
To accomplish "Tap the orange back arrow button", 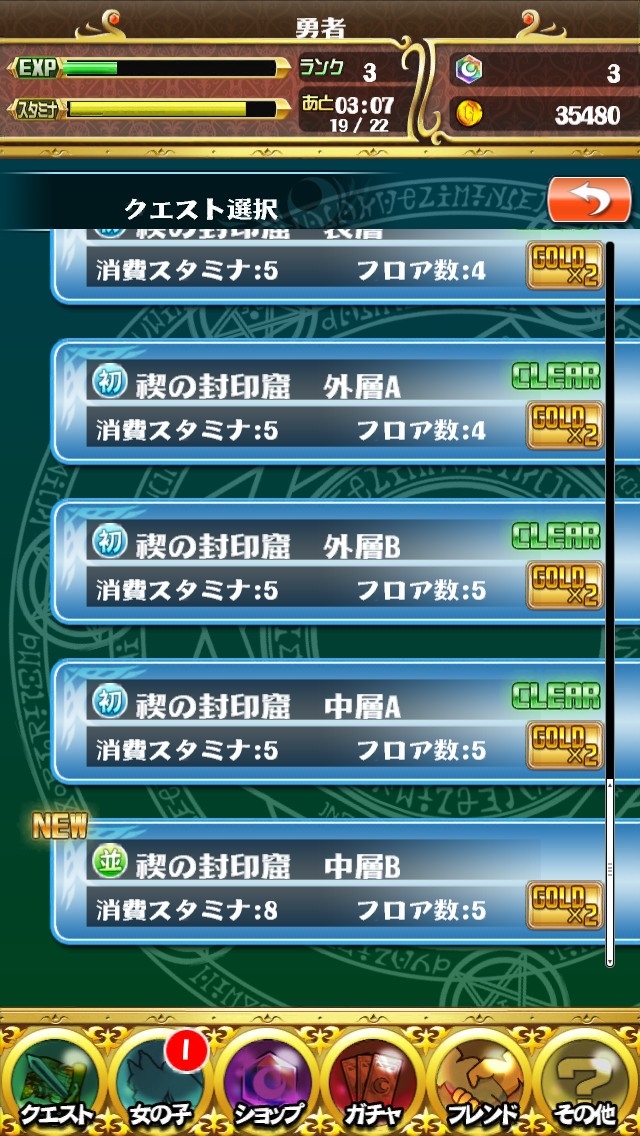I will (589, 199).
